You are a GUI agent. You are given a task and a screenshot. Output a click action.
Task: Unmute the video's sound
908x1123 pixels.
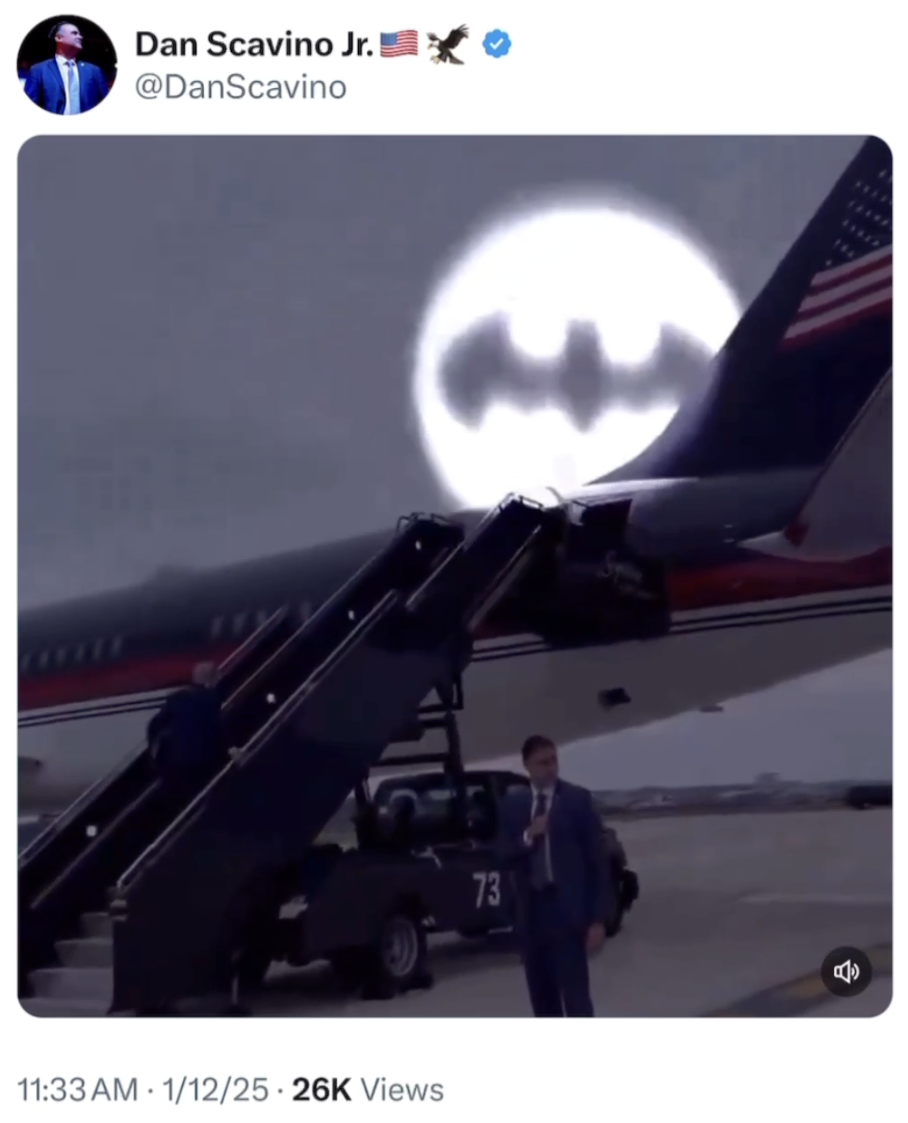point(846,971)
